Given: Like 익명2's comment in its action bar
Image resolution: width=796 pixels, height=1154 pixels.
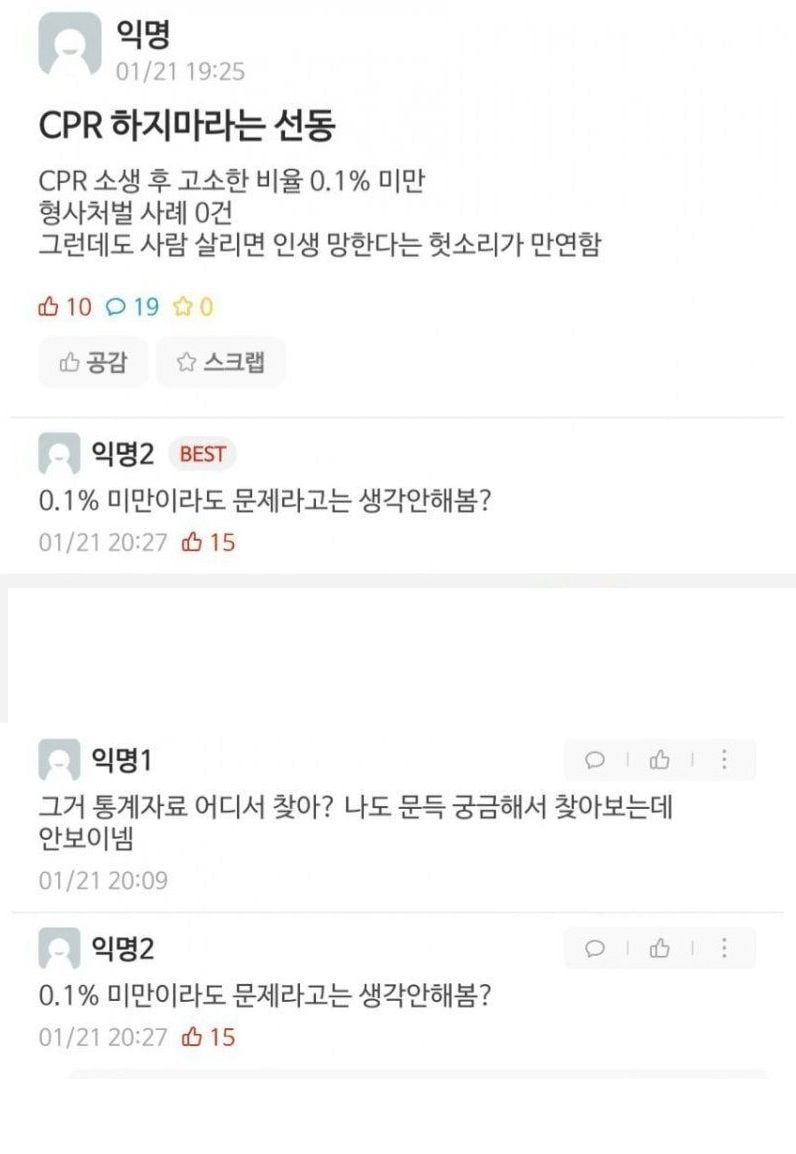Looking at the screenshot, I should coord(660,948).
